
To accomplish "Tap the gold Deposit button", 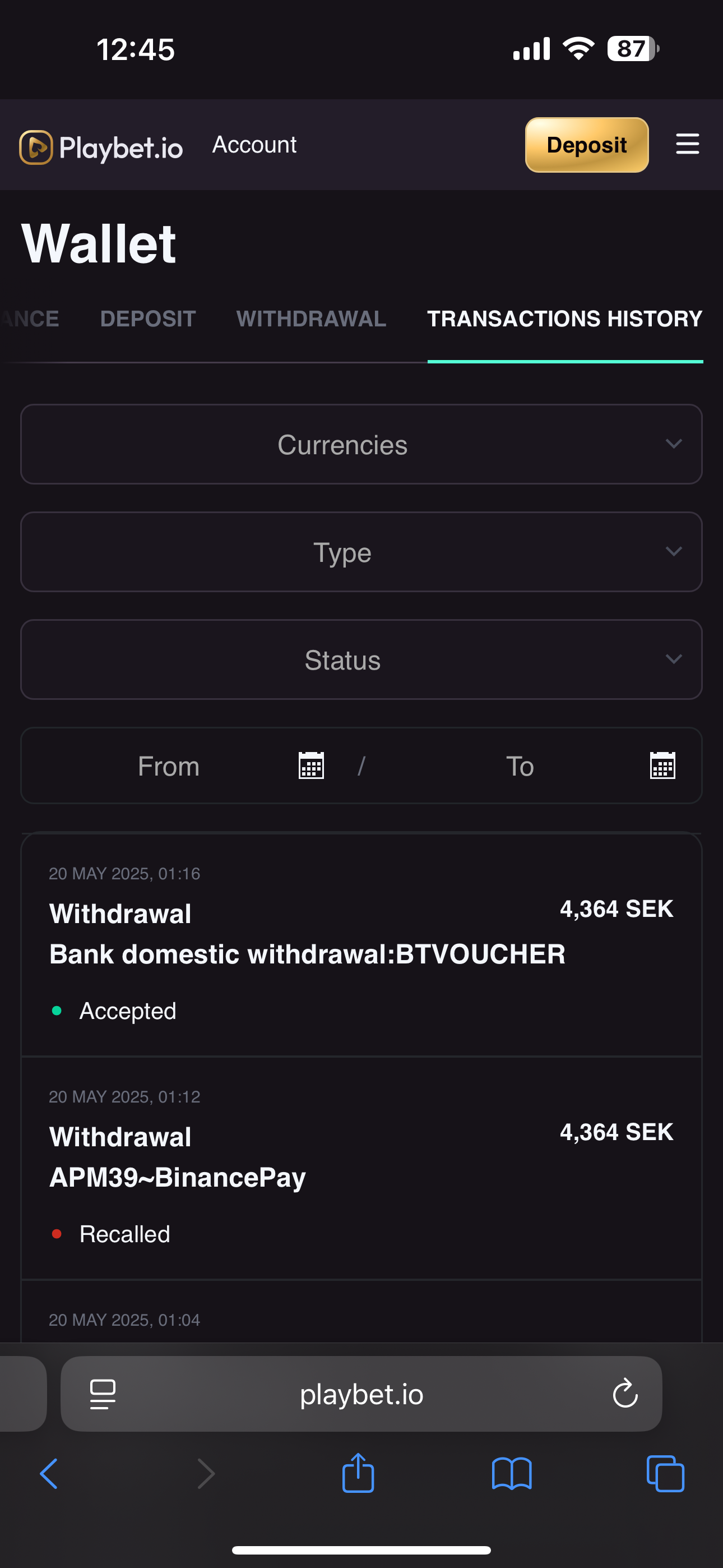I will point(586,145).
